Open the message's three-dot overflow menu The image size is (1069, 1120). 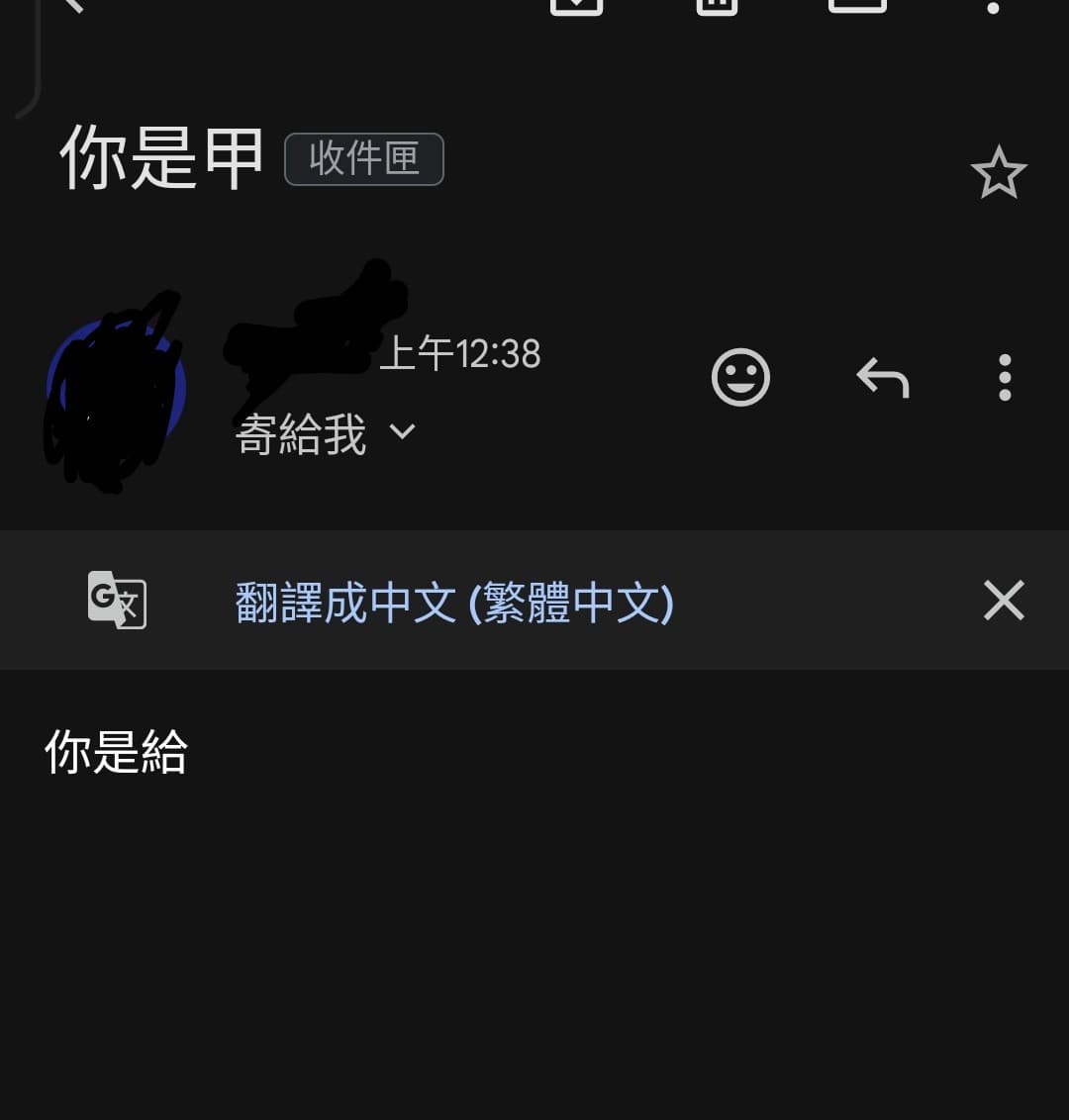(x=1005, y=378)
